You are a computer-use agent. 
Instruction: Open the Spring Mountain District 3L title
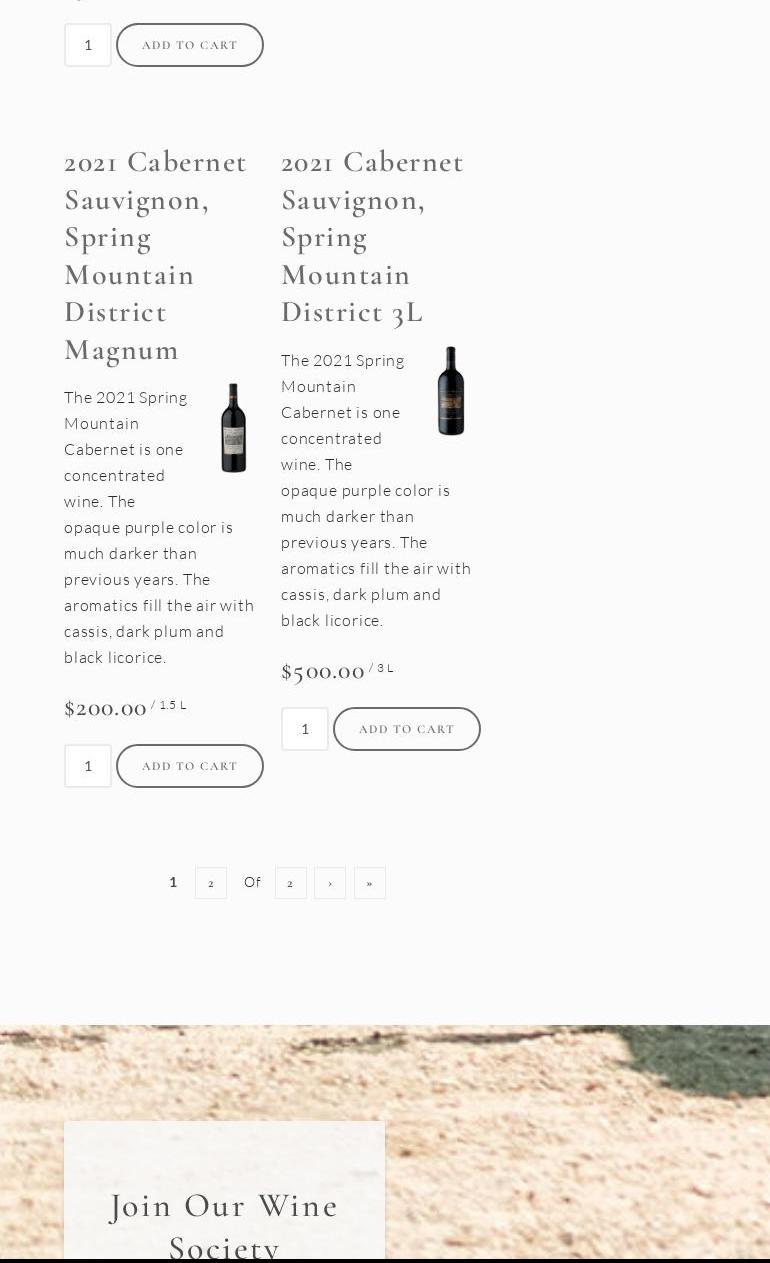371,237
